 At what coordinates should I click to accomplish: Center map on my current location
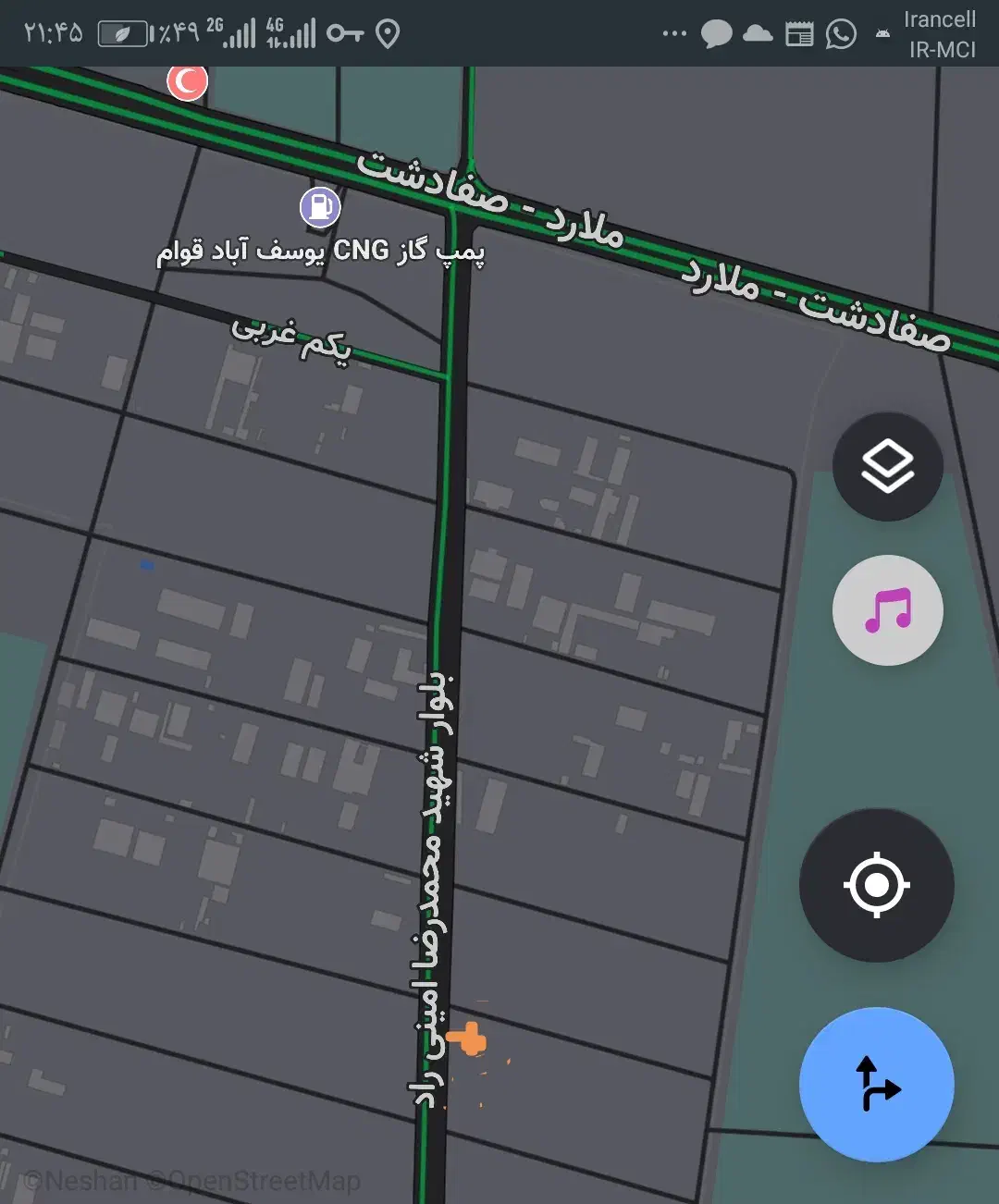coord(876,885)
